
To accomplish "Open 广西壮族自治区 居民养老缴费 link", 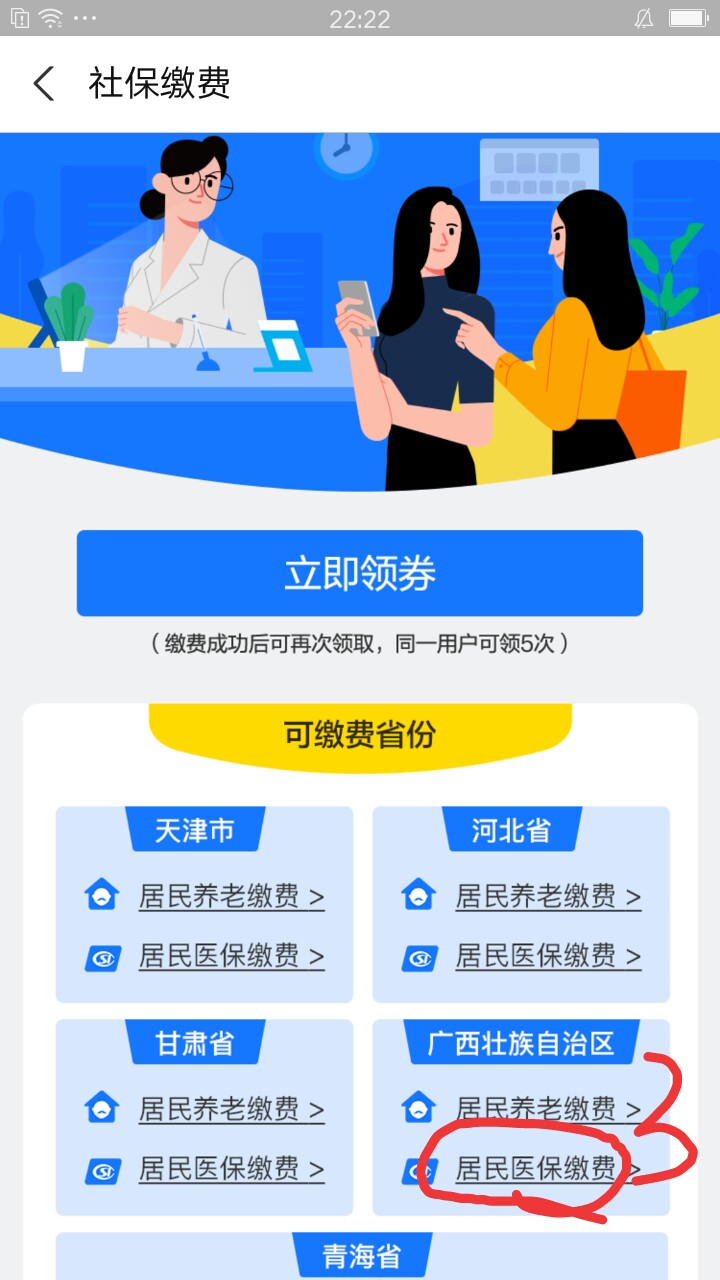I will click(548, 1109).
